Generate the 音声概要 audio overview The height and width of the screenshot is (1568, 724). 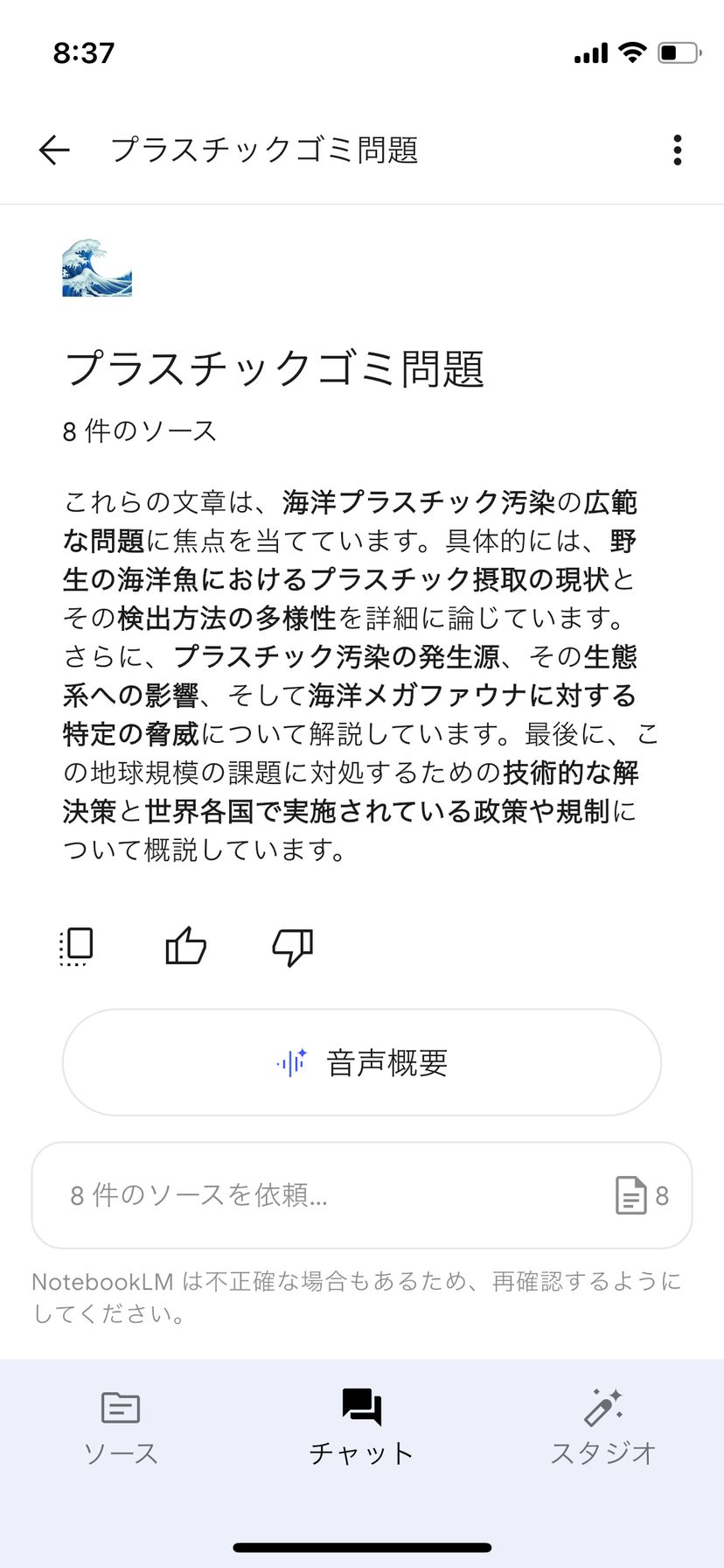(361, 1062)
